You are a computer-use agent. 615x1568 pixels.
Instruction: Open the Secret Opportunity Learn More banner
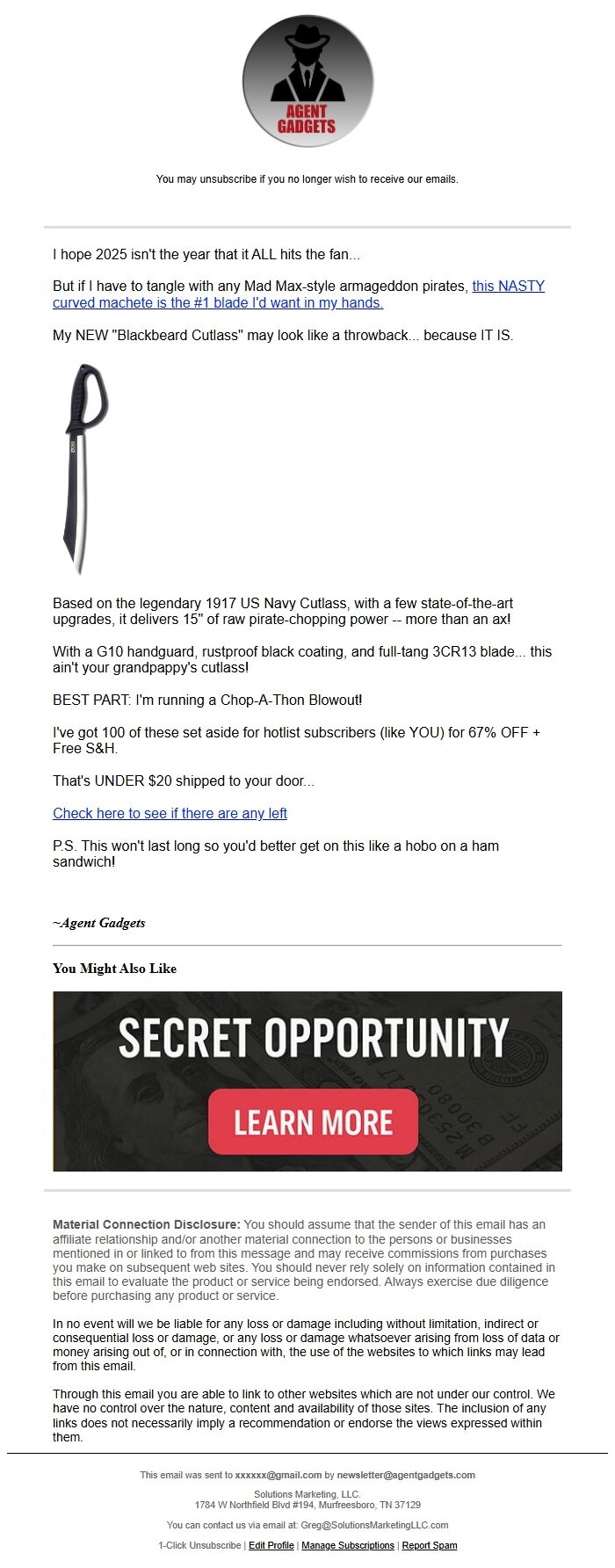click(x=313, y=1122)
